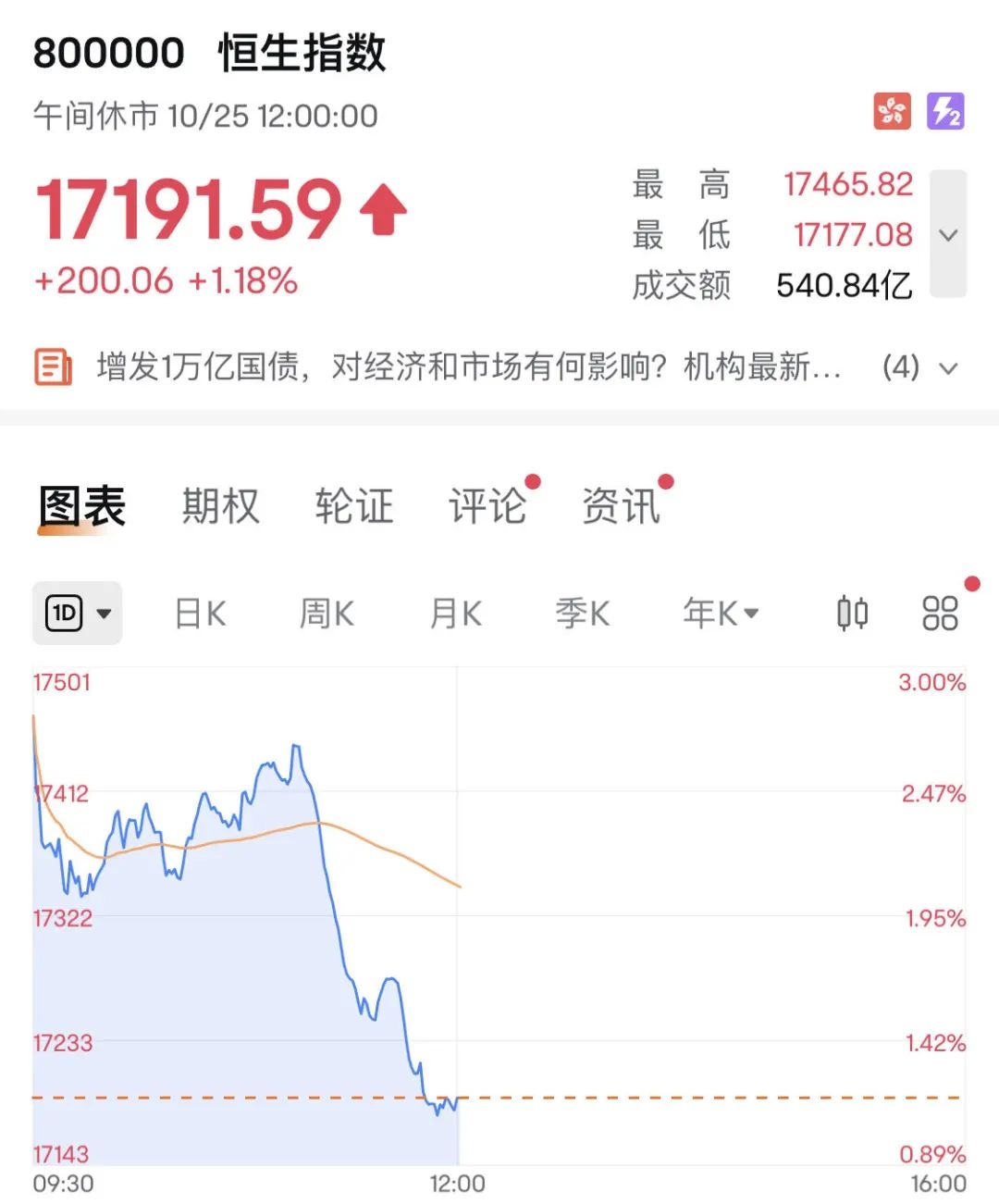This screenshot has height=1204, width=999.
Task: Open the 评论 tab with red dot
Action: click(487, 504)
